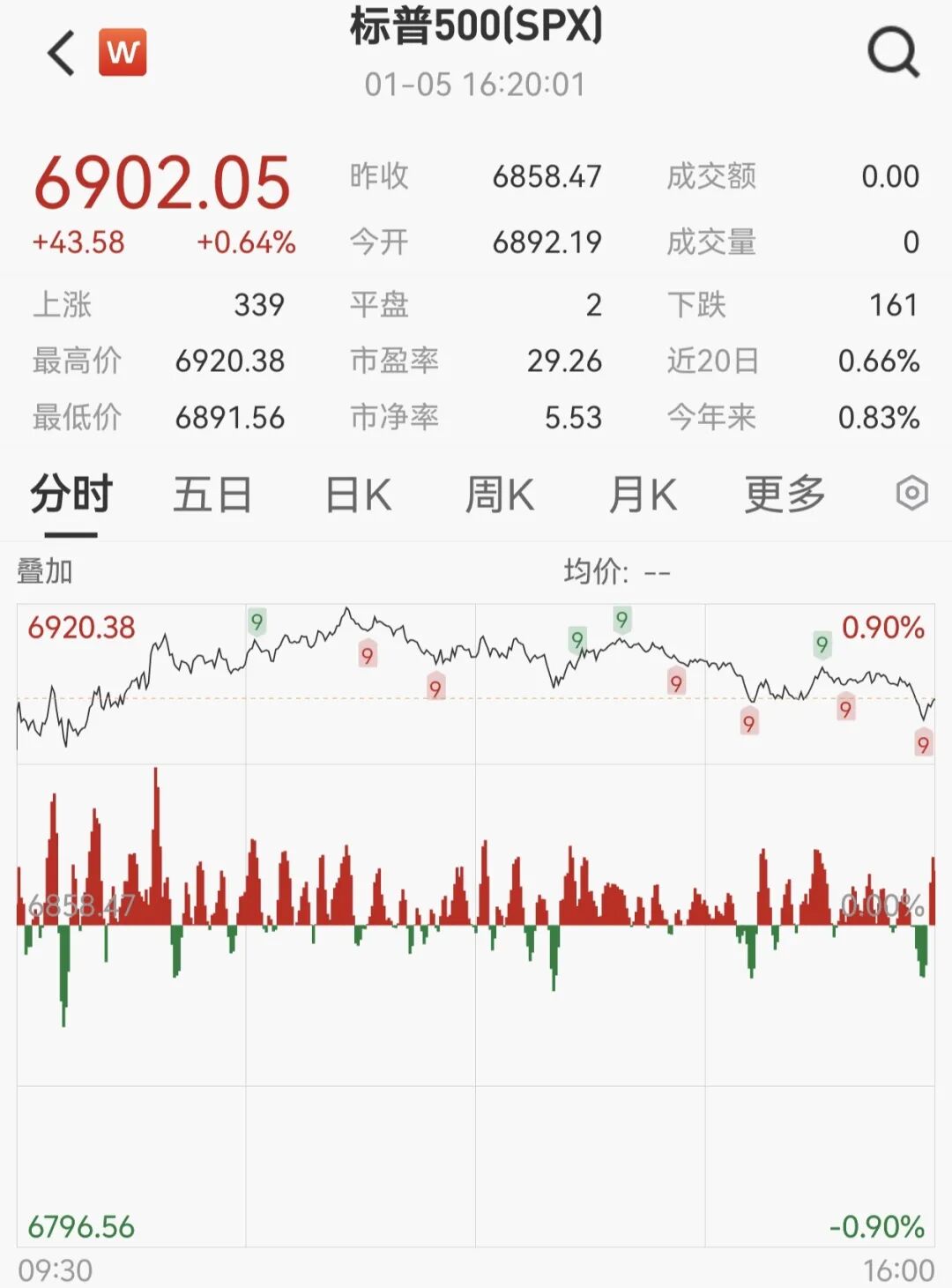
Task: Switch to the 五日 tab
Action: [212, 495]
